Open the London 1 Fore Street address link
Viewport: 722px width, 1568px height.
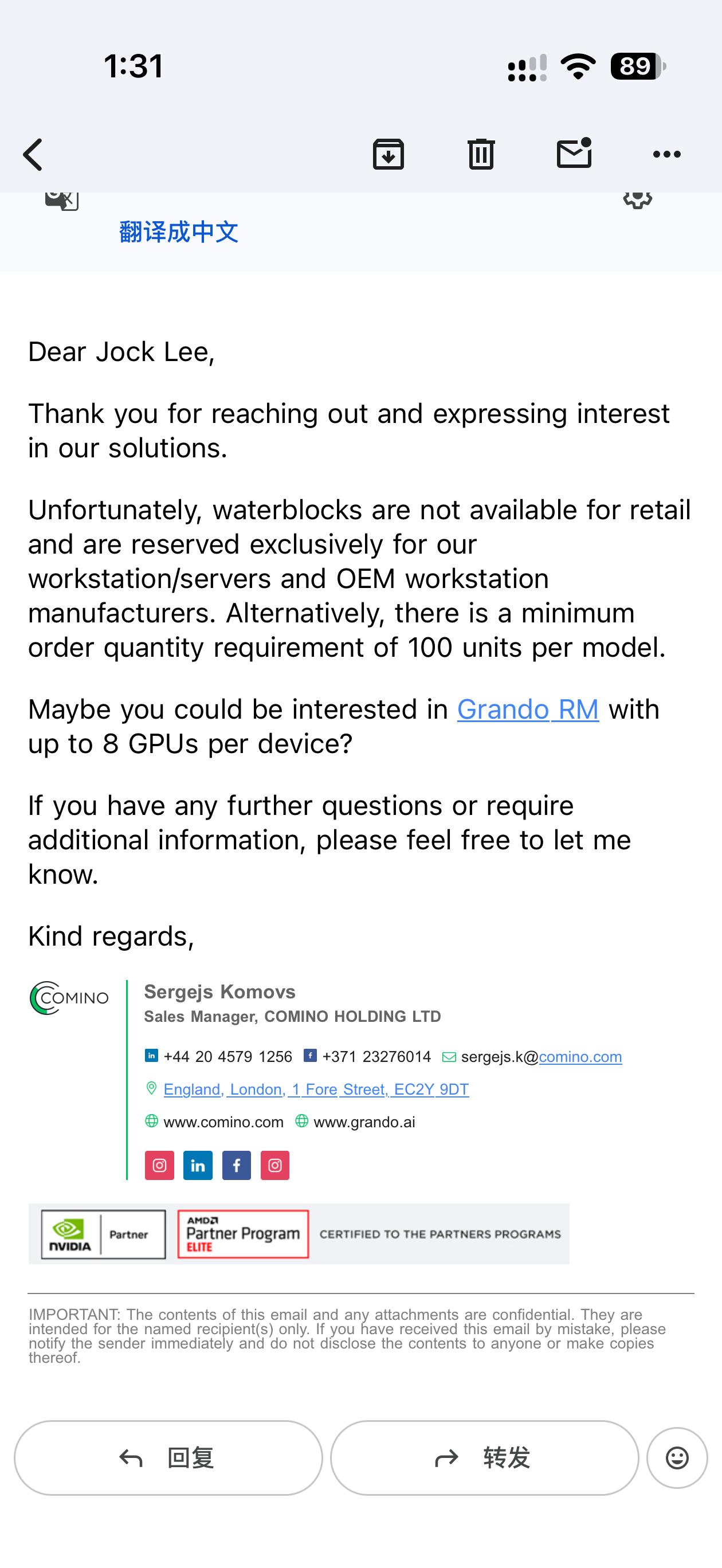[x=316, y=1089]
